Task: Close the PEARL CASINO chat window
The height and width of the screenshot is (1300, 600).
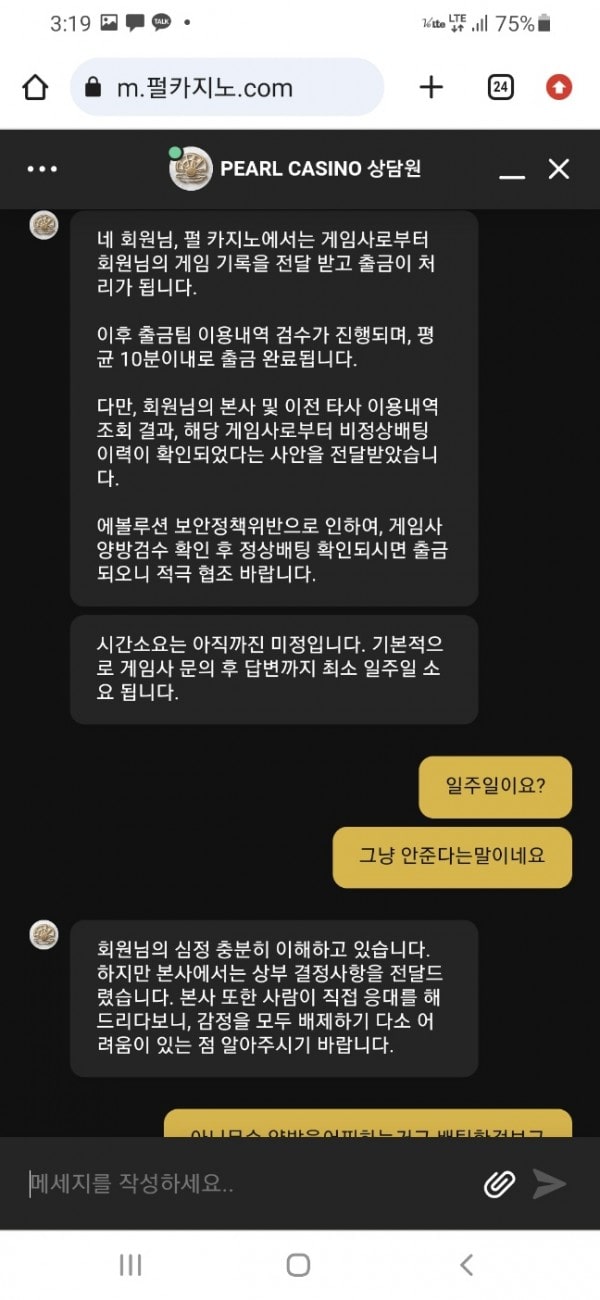Action: coord(559,169)
